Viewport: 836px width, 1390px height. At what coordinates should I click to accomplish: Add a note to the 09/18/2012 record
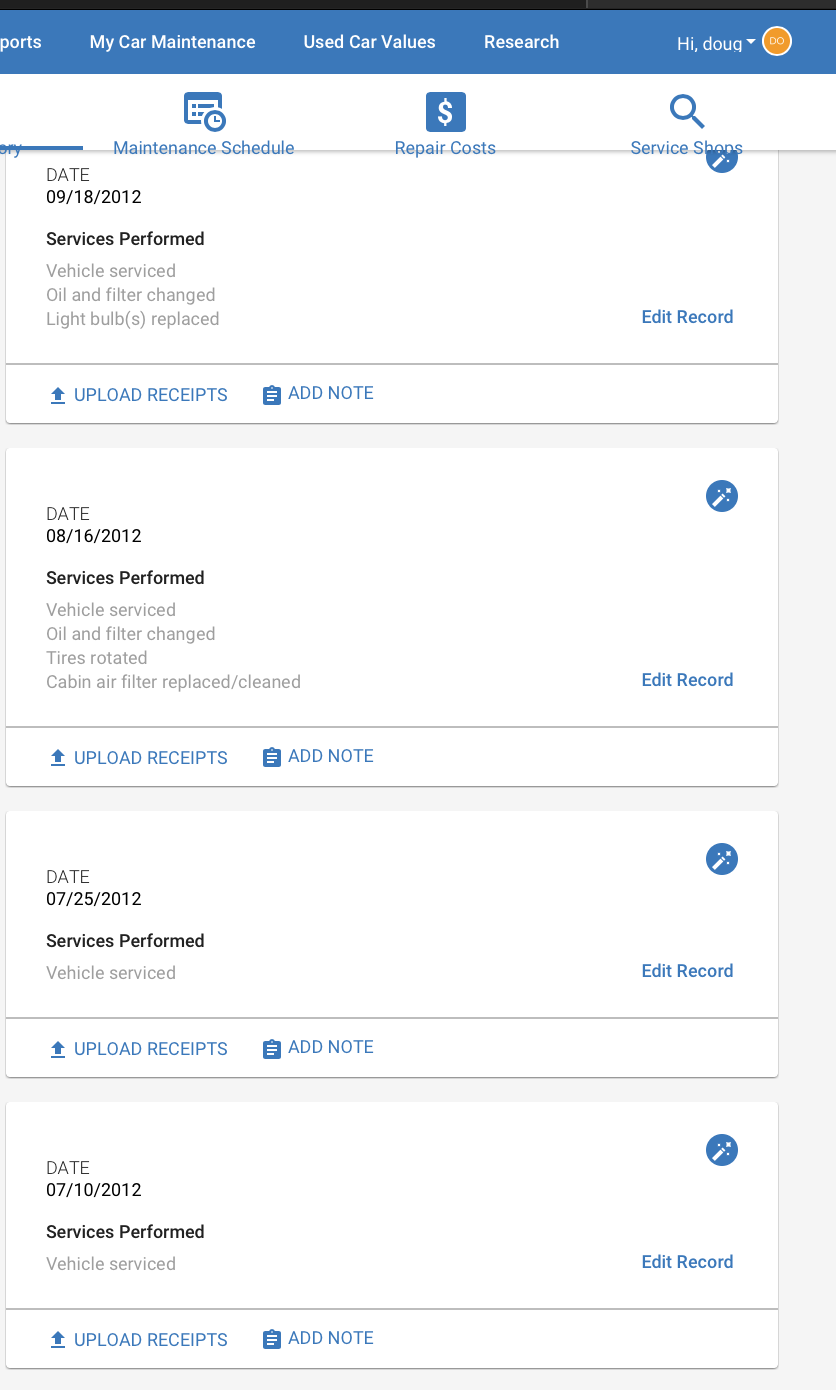(x=318, y=394)
